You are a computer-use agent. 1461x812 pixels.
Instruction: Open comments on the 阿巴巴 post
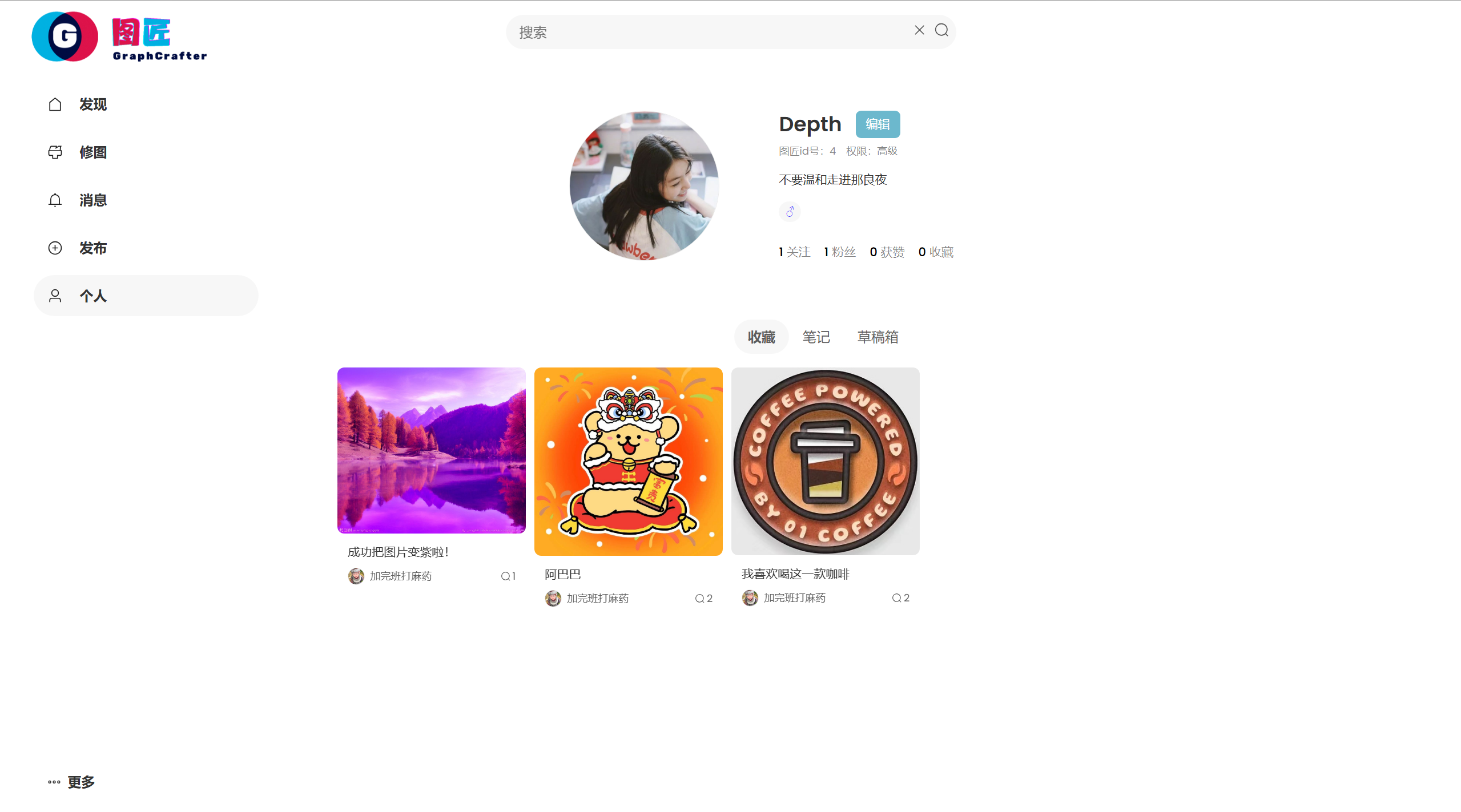coord(703,598)
